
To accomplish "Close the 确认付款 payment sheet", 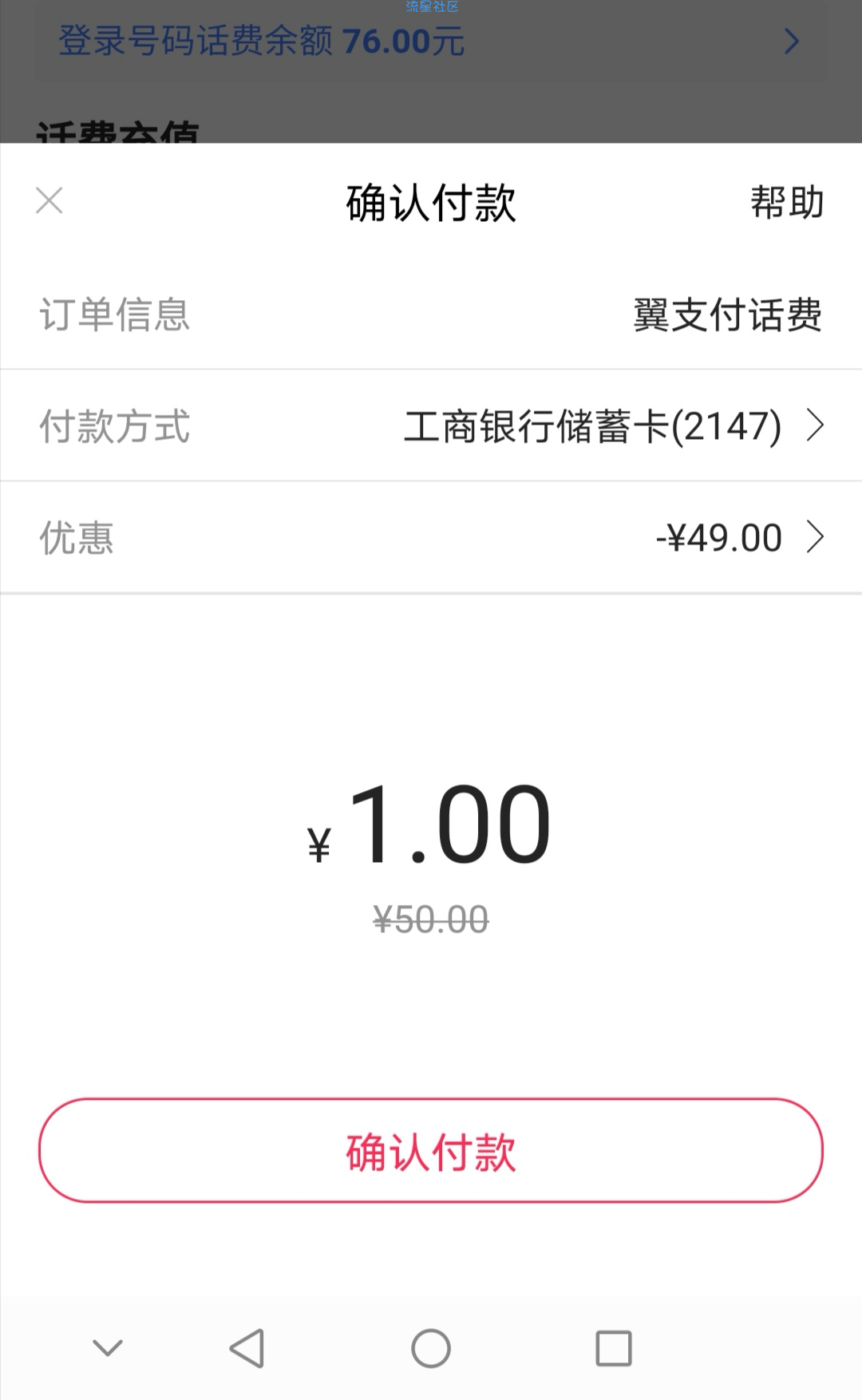I will (49, 201).
